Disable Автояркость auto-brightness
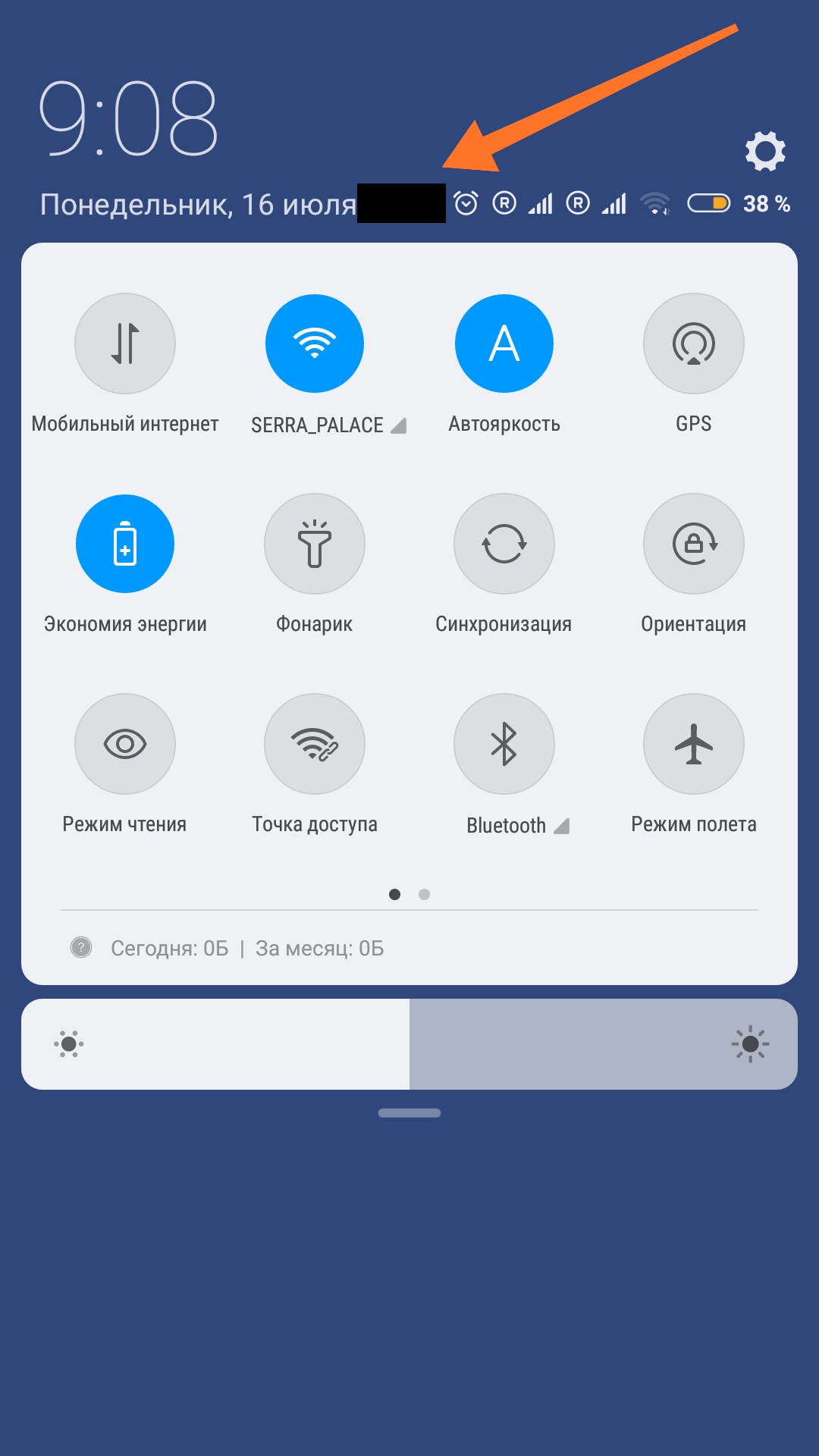The height and width of the screenshot is (1456, 819). [504, 344]
